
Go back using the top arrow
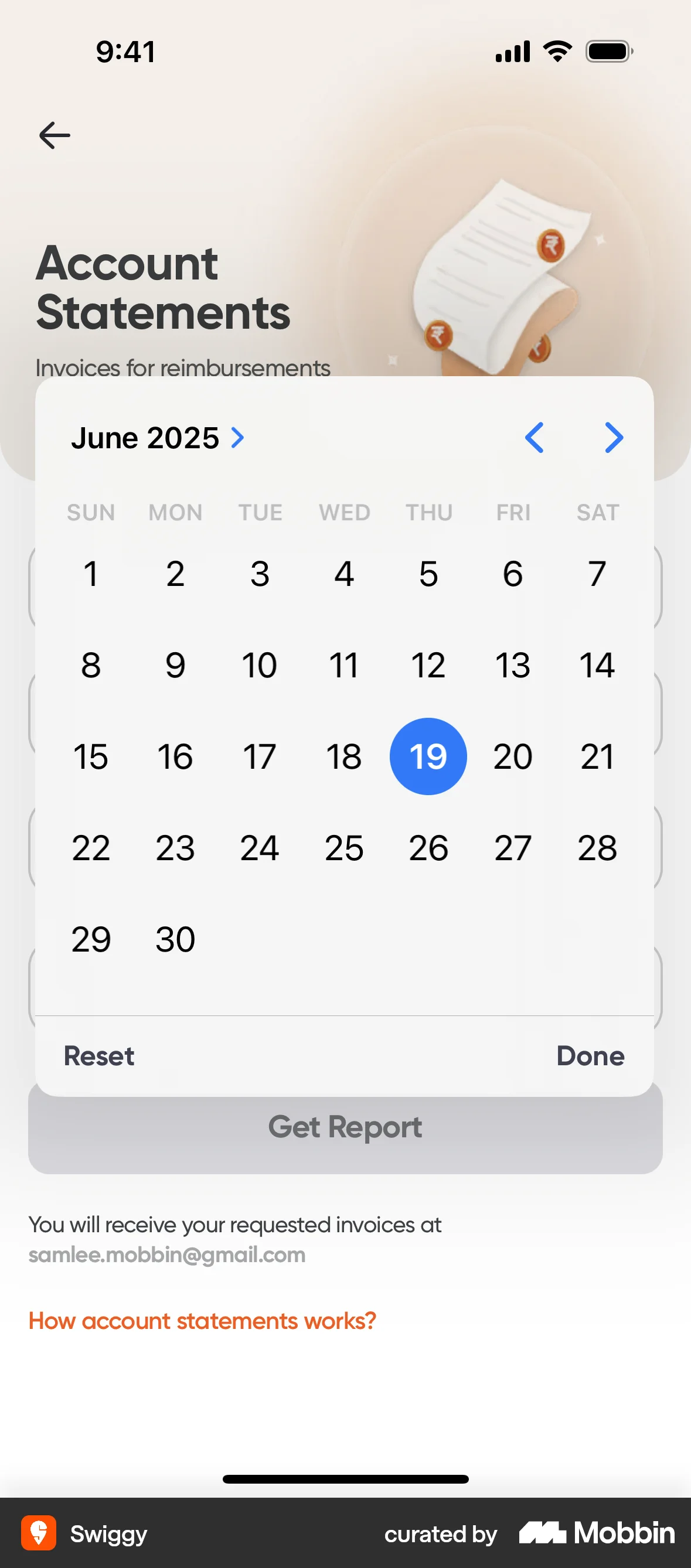point(55,135)
